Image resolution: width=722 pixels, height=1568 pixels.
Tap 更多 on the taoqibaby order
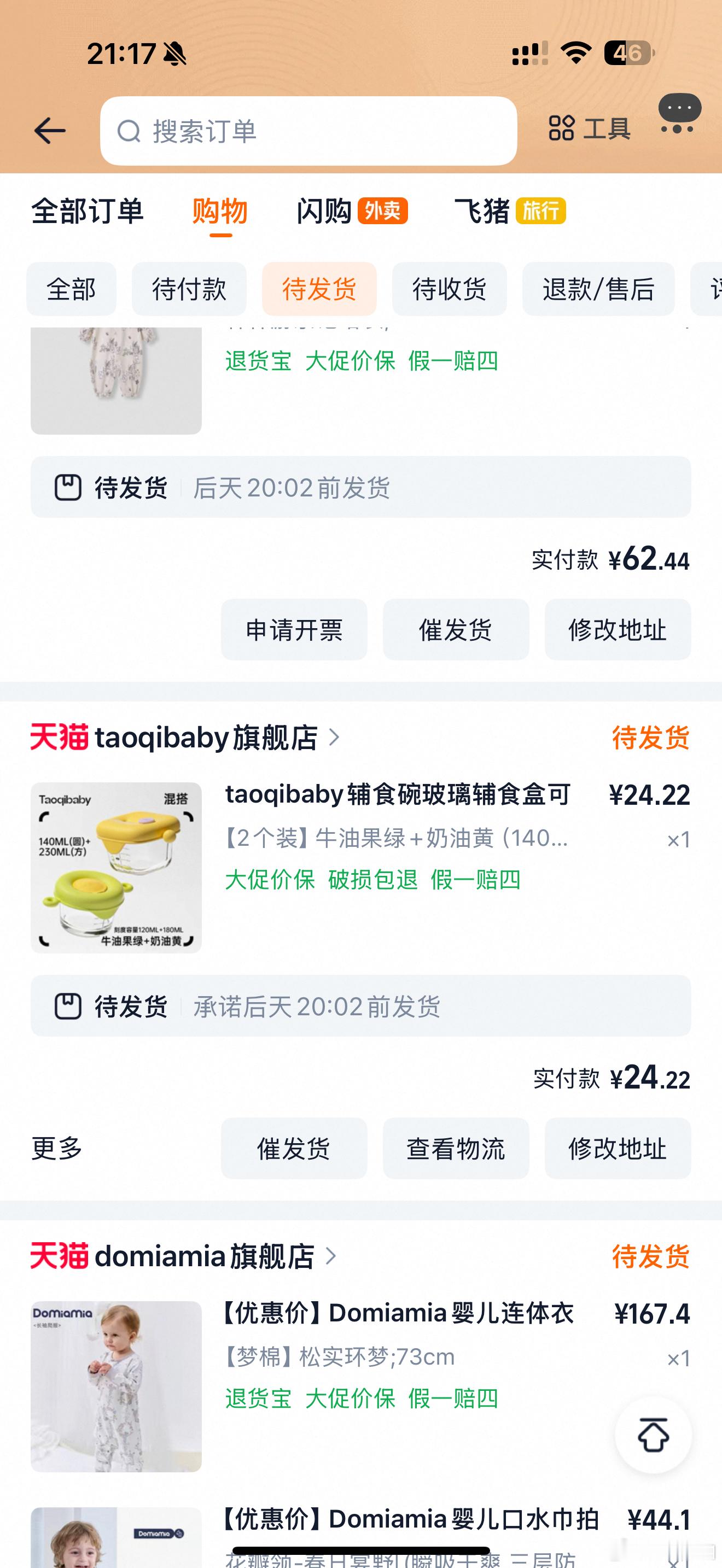point(57,1149)
